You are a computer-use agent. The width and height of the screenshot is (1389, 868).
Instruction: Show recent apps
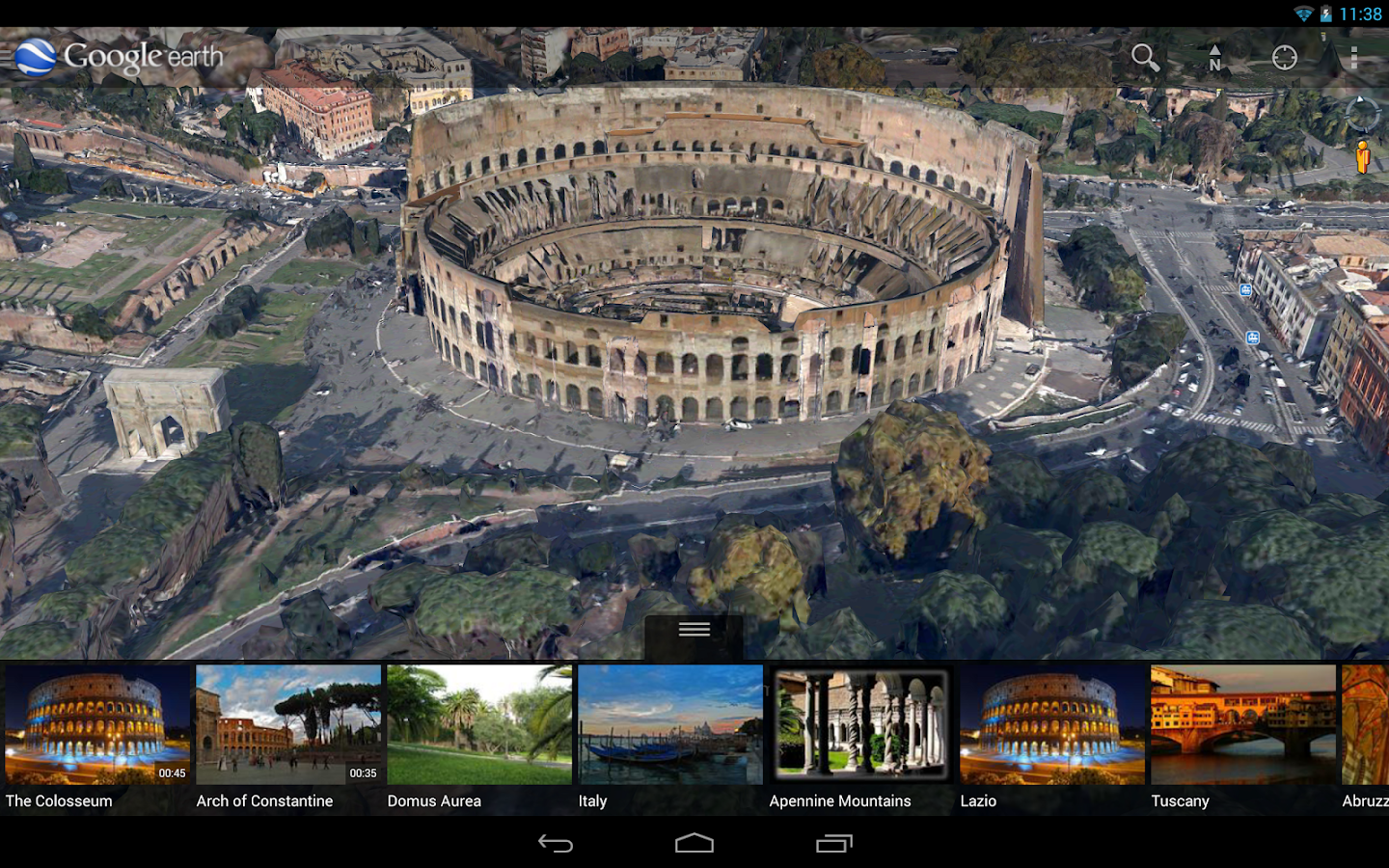(833, 844)
